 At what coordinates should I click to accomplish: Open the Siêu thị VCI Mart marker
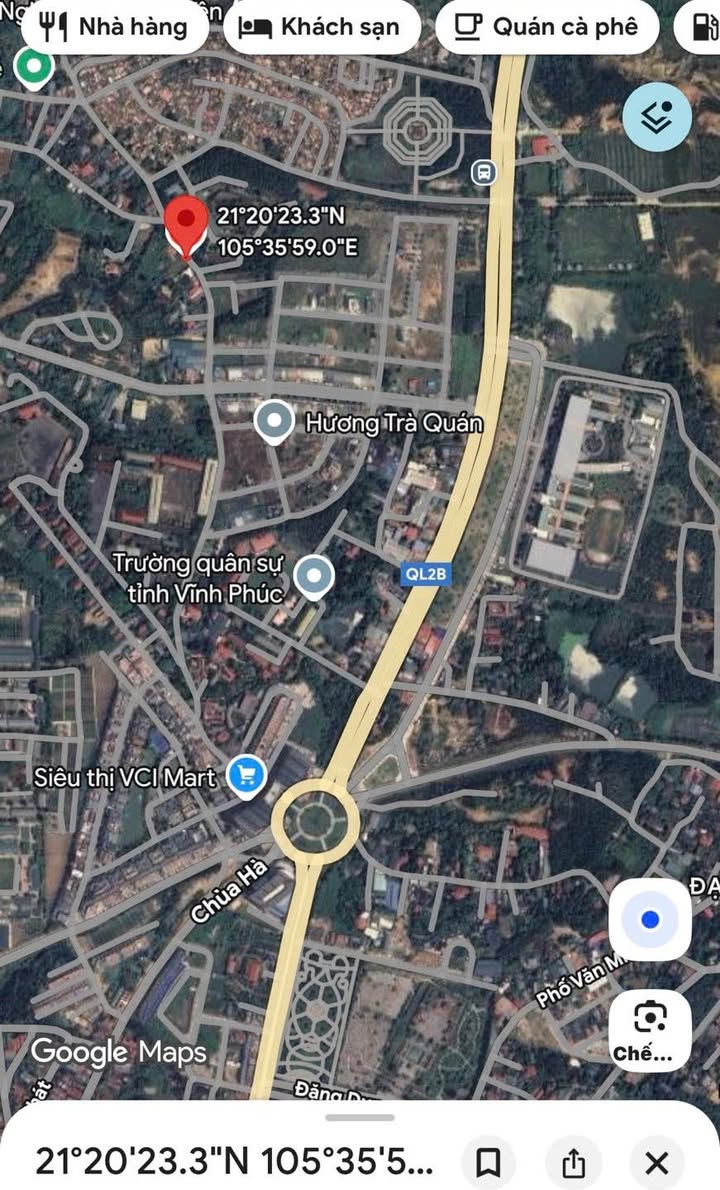(x=247, y=777)
